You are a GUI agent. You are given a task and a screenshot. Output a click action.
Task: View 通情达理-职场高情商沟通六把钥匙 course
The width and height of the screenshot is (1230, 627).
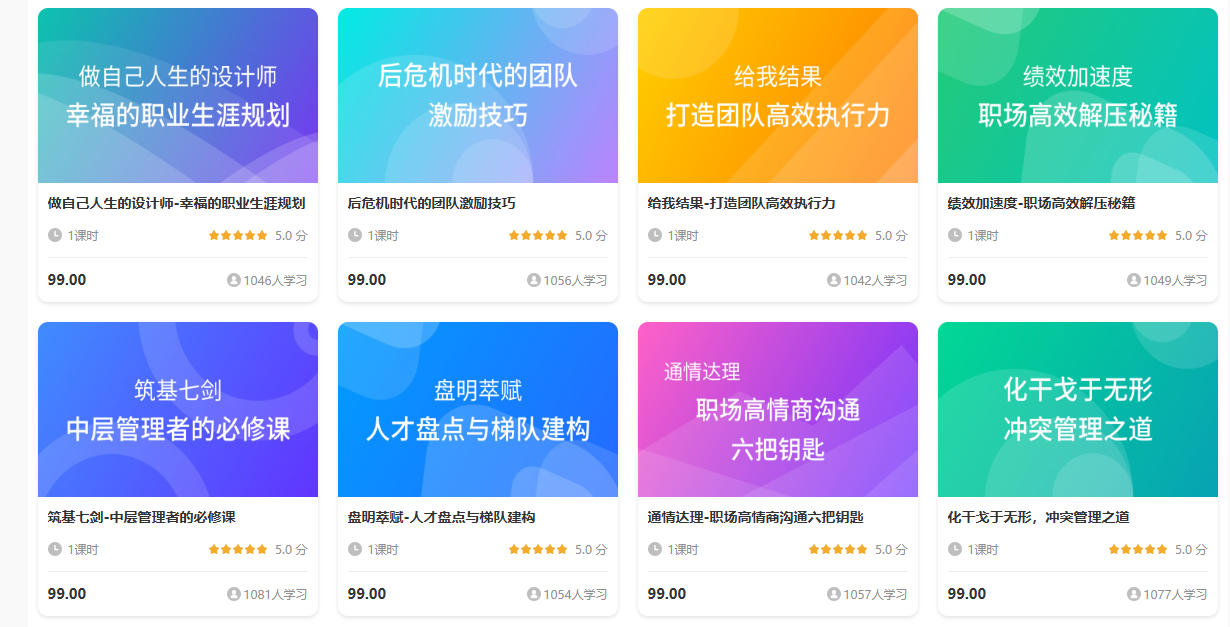pos(777,410)
